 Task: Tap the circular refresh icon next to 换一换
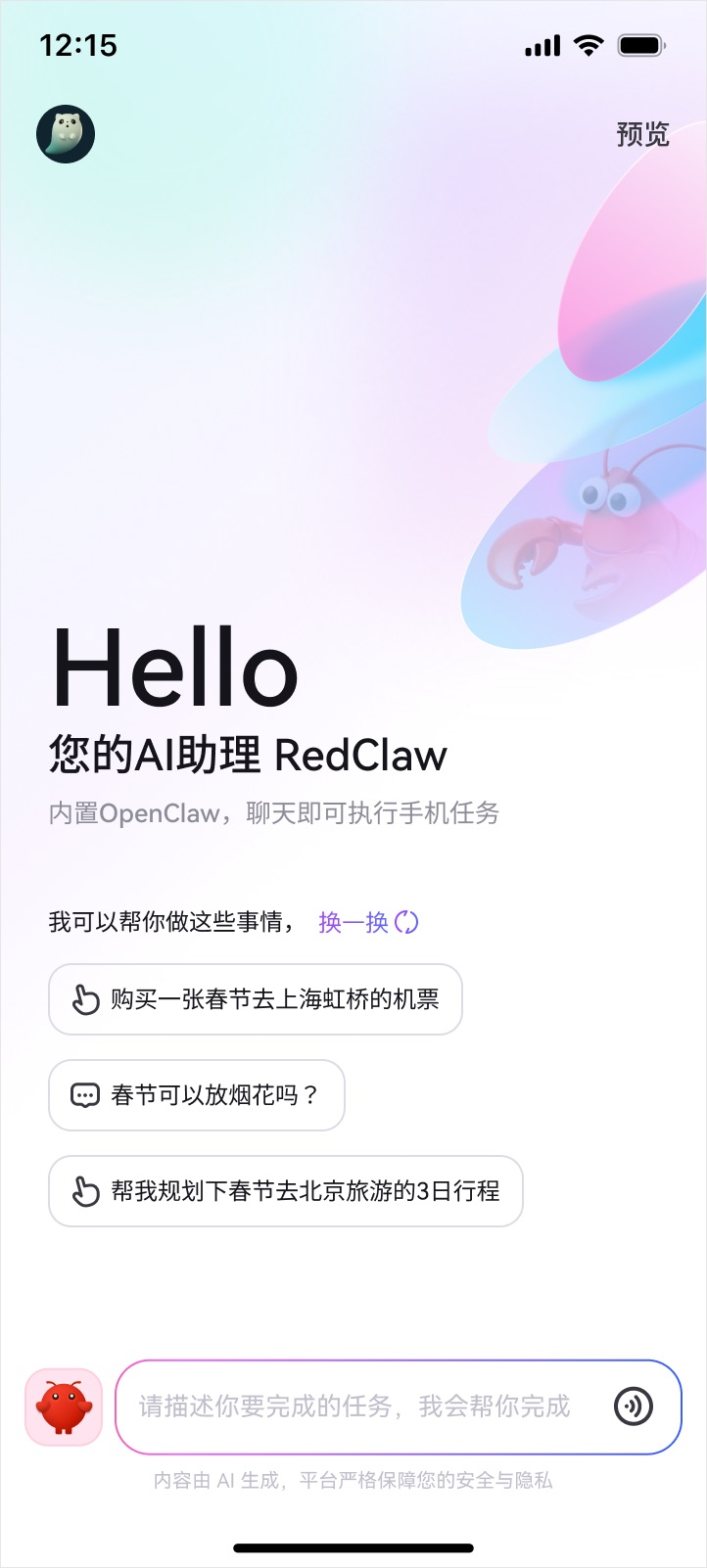(x=405, y=921)
